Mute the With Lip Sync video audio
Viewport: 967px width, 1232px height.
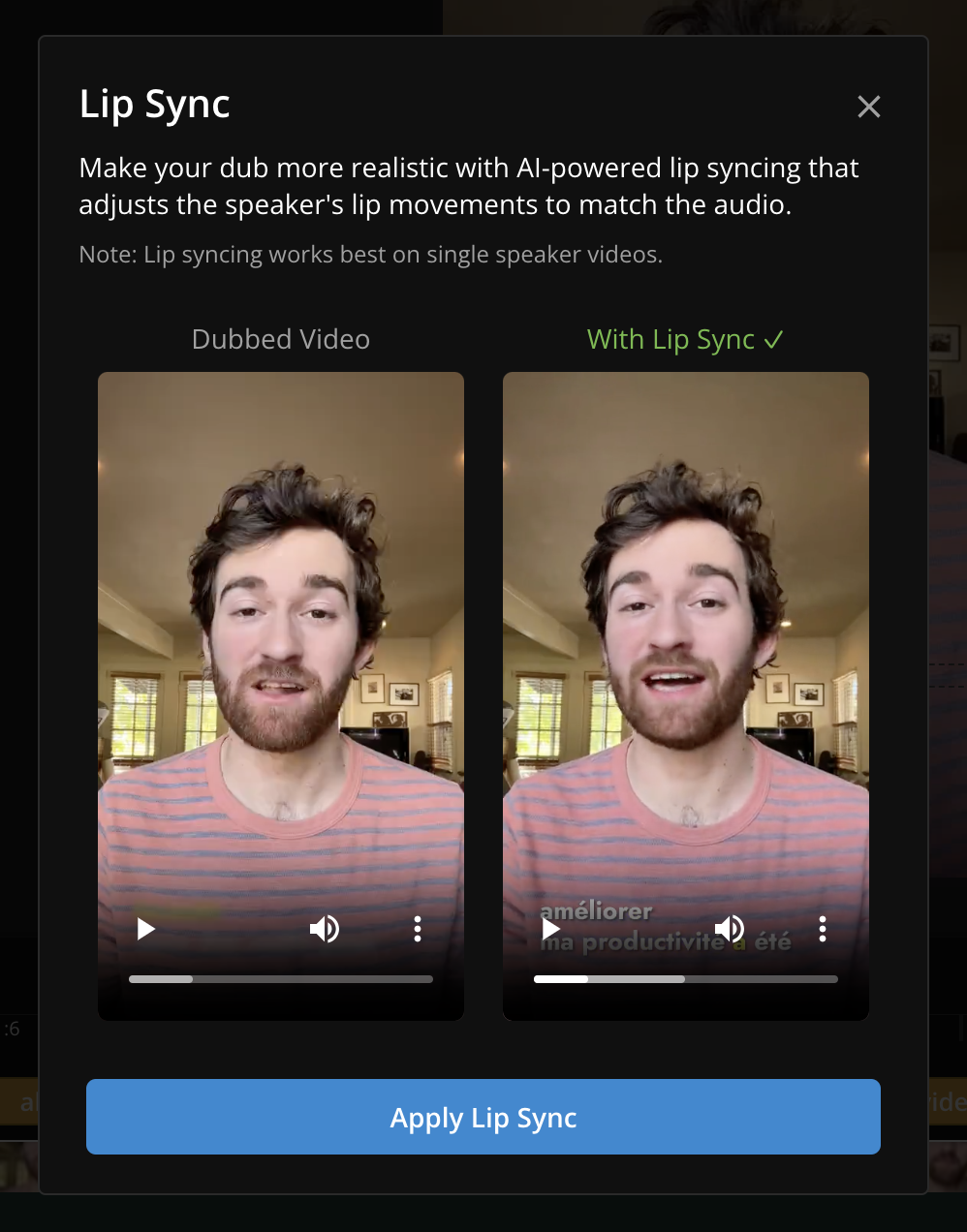730,930
